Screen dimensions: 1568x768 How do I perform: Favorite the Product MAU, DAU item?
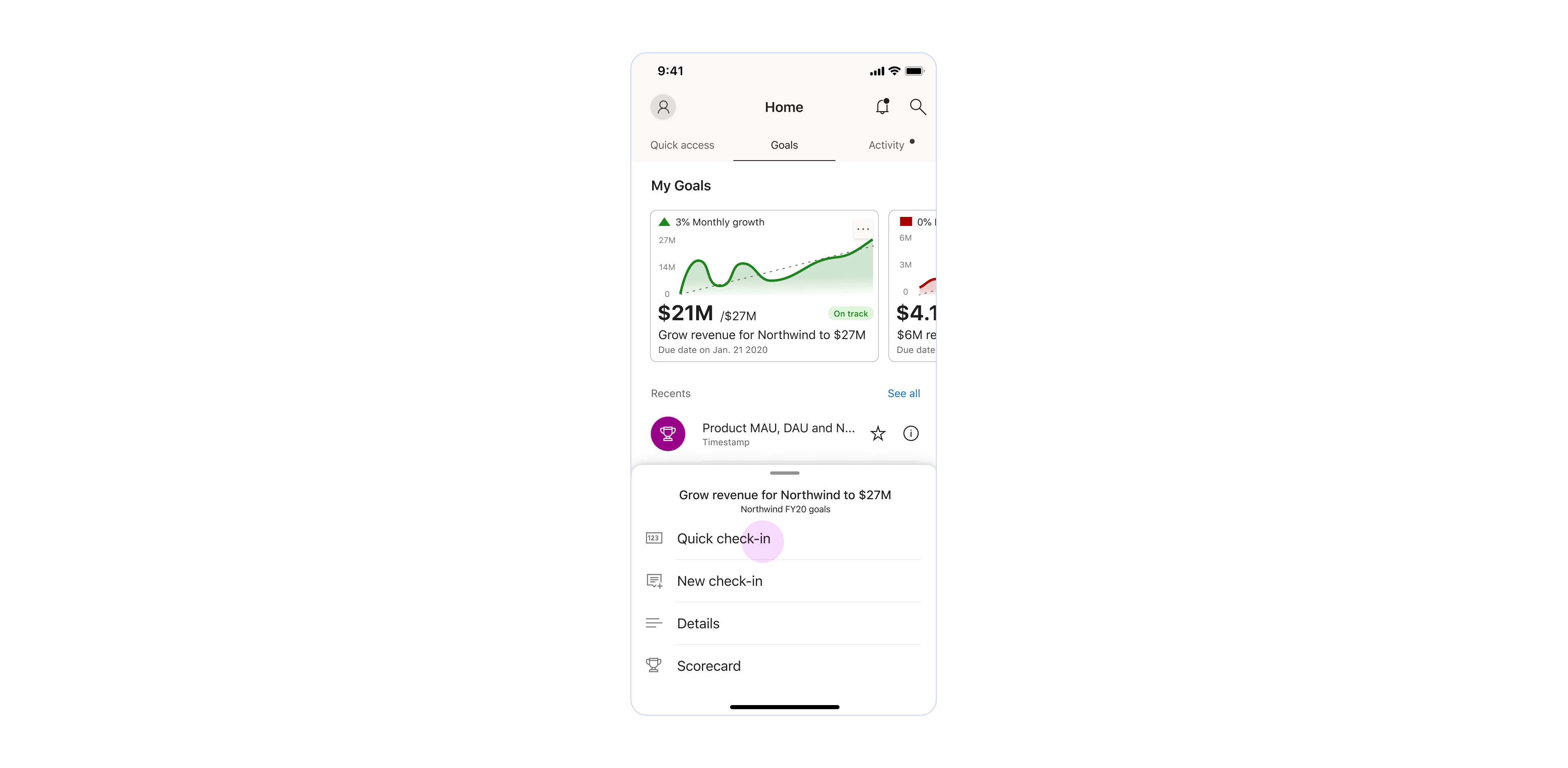click(877, 434)
